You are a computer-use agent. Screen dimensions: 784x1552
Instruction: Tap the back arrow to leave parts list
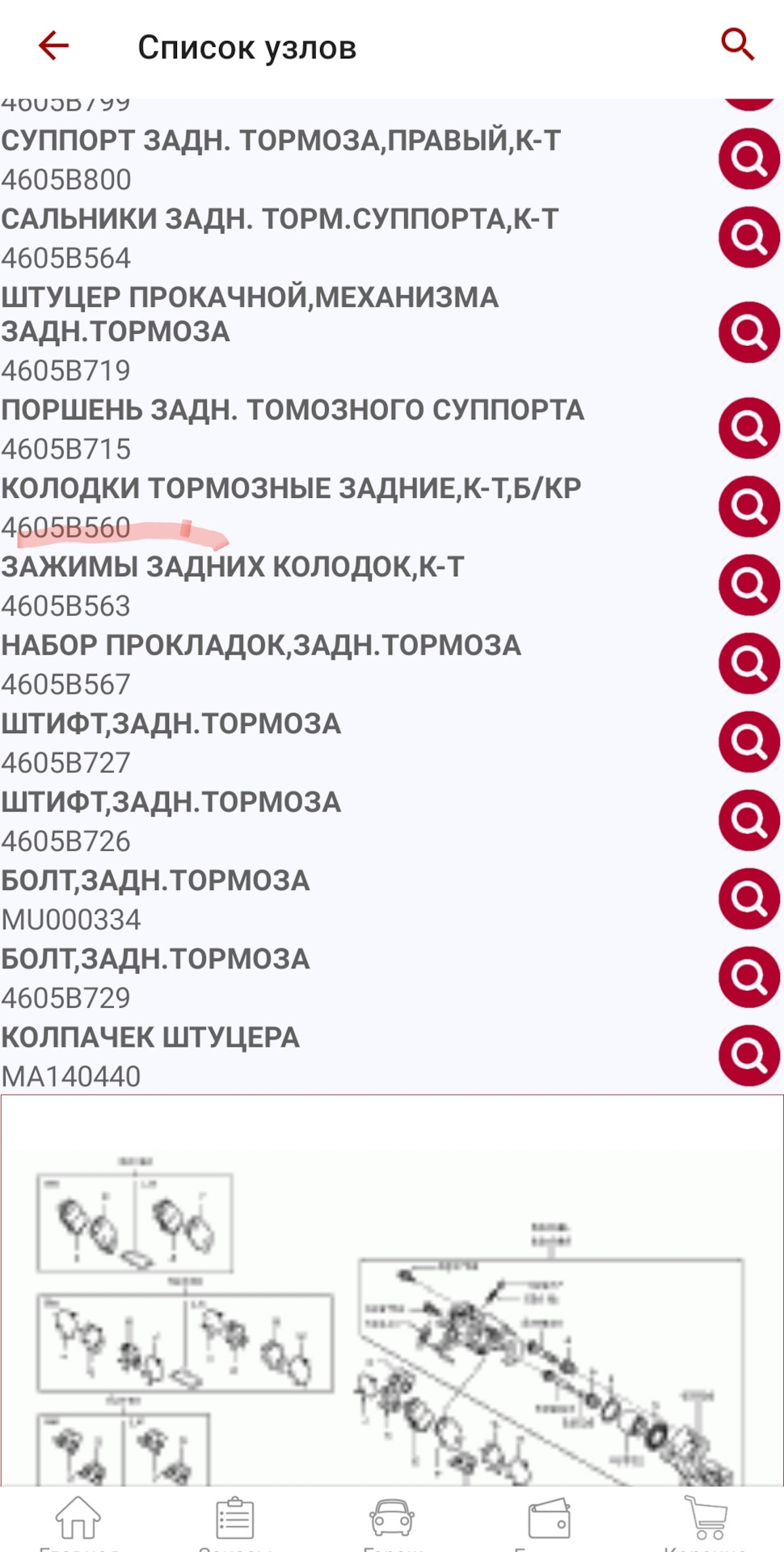(x=51, y=46)
